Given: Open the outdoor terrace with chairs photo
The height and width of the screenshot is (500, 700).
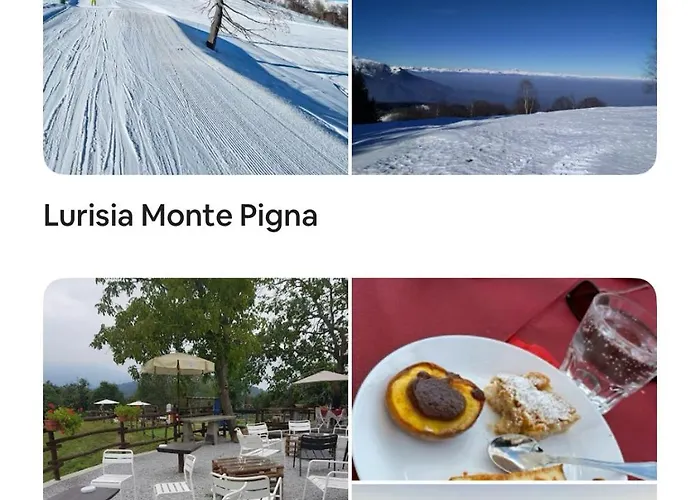Looking at the screenshot, I should tap(195, 389).
